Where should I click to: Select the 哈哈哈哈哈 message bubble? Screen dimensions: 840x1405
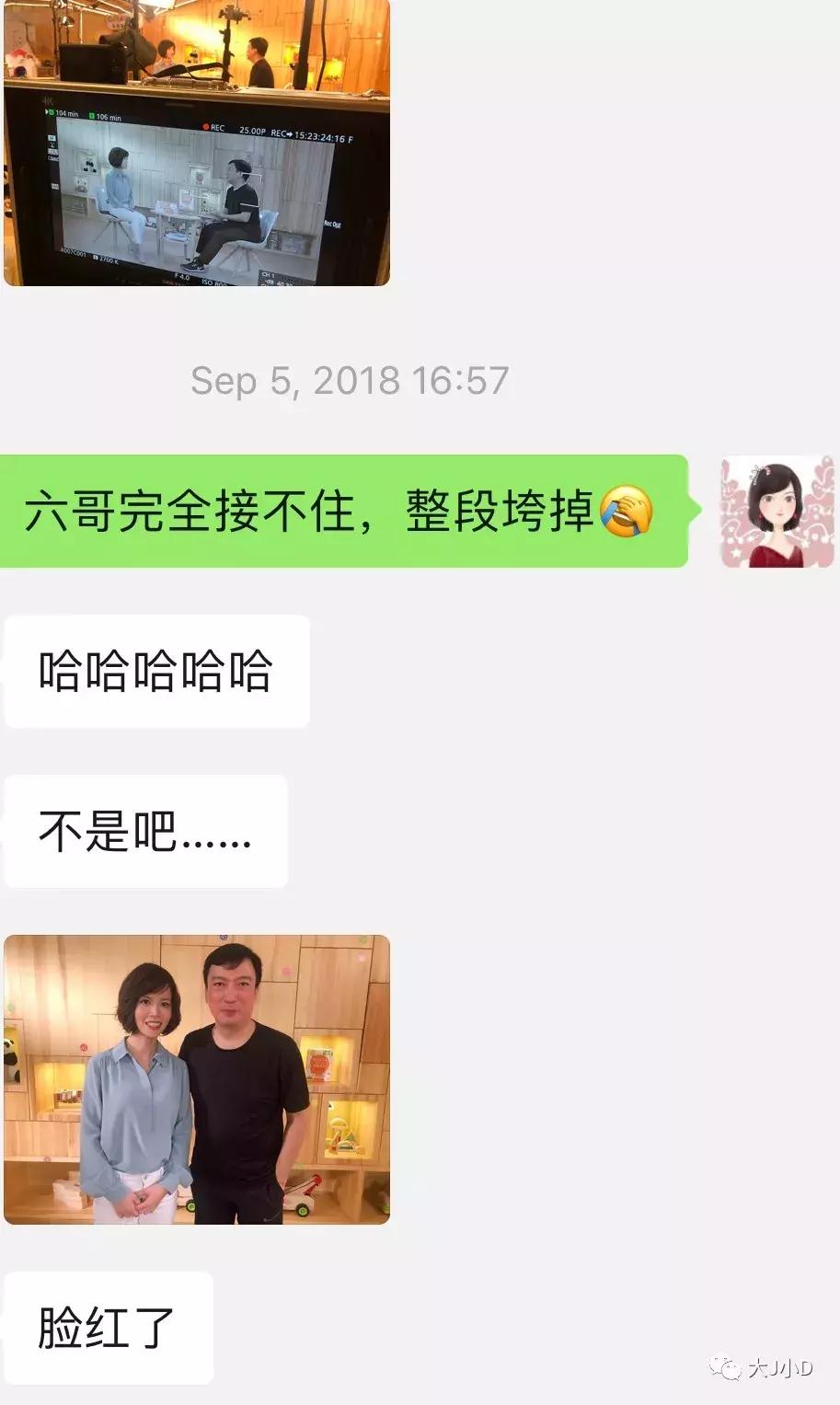click(155, 669)
